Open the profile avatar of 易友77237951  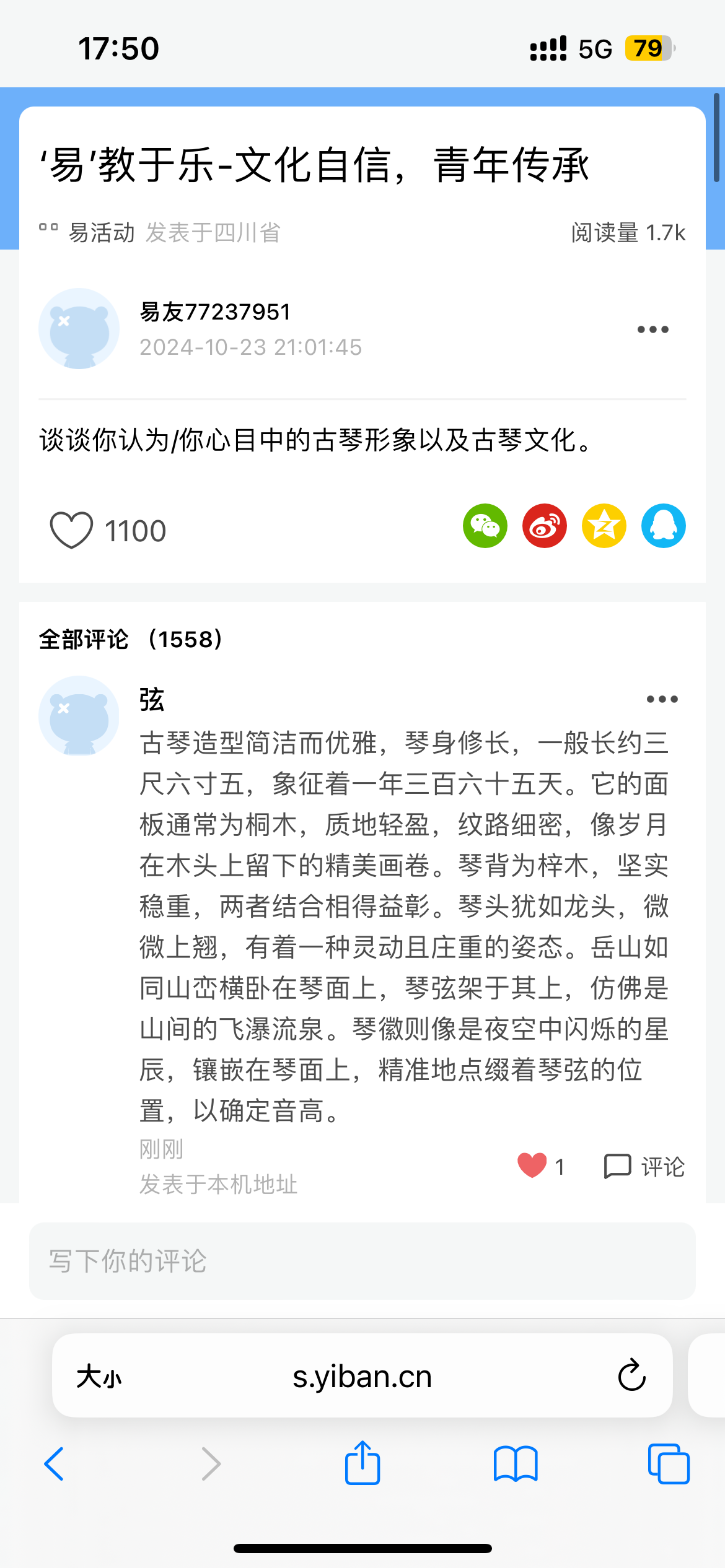click(x=79, y=329)
